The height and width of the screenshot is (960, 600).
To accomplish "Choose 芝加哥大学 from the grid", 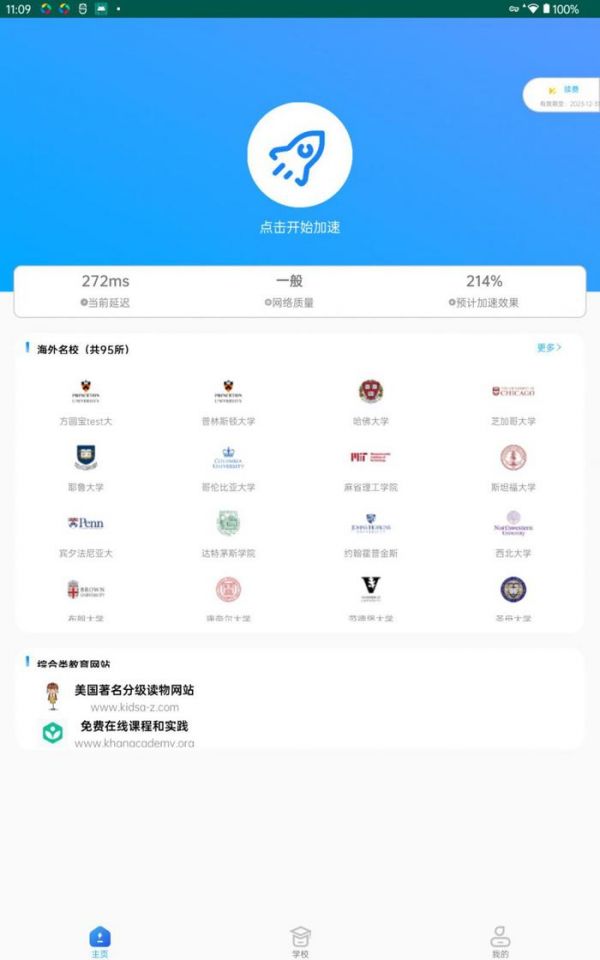I will tap(513, 401).
